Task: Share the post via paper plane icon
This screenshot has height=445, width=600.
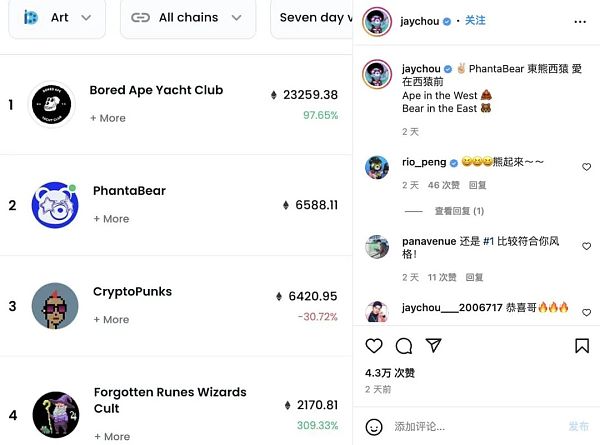Action: click(434, 346)
